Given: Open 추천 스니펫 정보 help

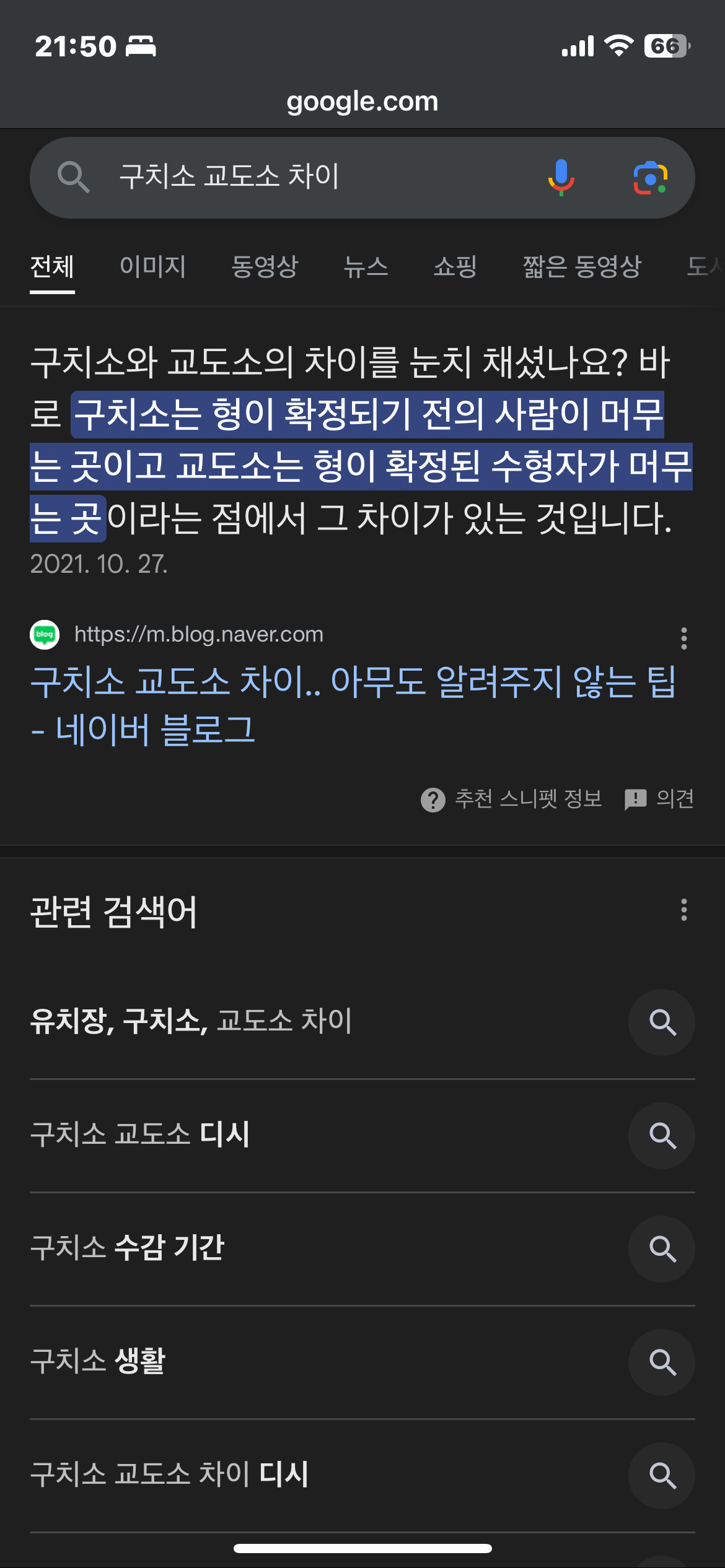Looking at the screenshot, I should pos(512,799).
